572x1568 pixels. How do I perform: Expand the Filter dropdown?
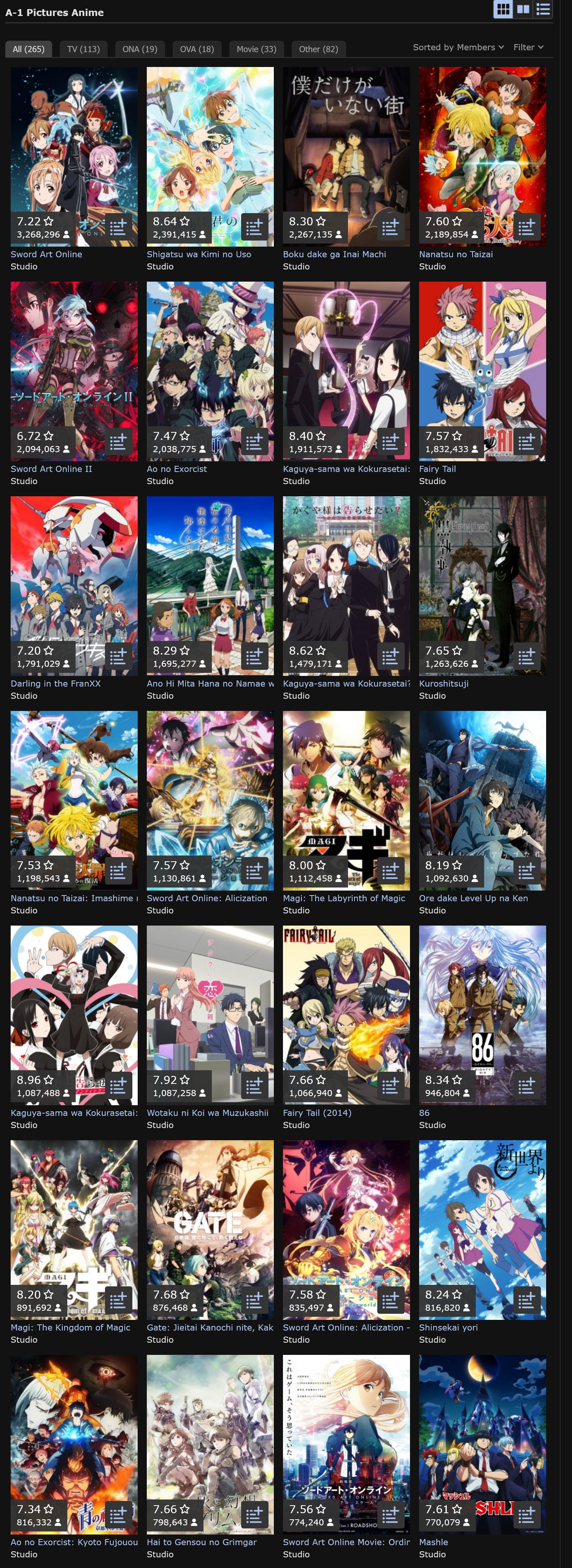(x=528, y=48)
